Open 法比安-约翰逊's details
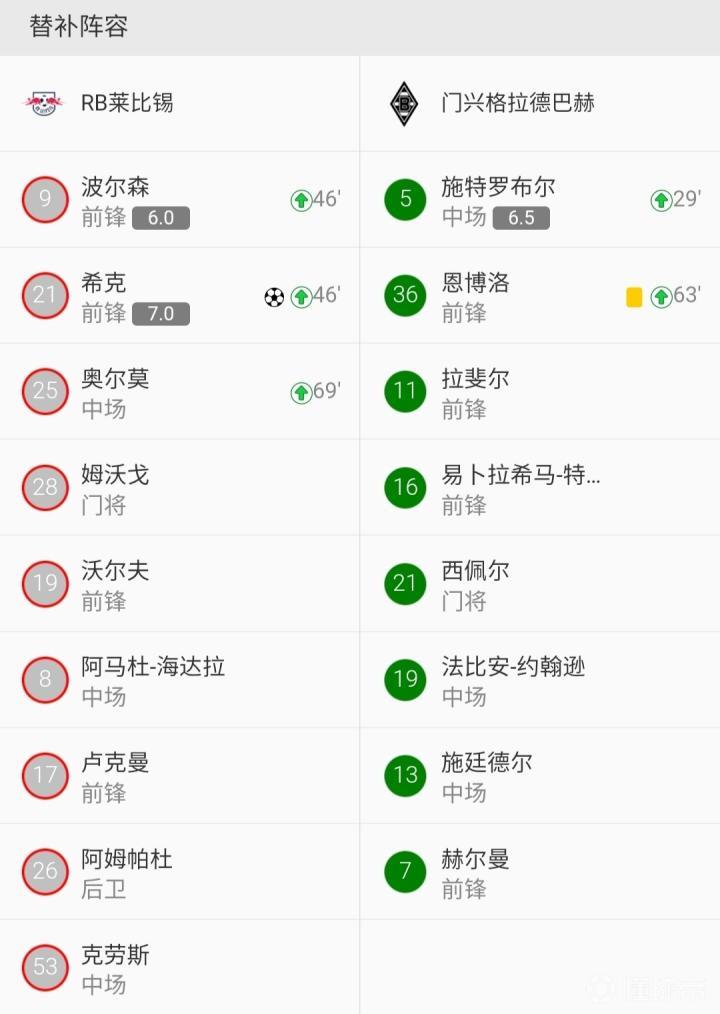Image resolution: width=720 pixels, height=1014 pixels. pos(512,668)
